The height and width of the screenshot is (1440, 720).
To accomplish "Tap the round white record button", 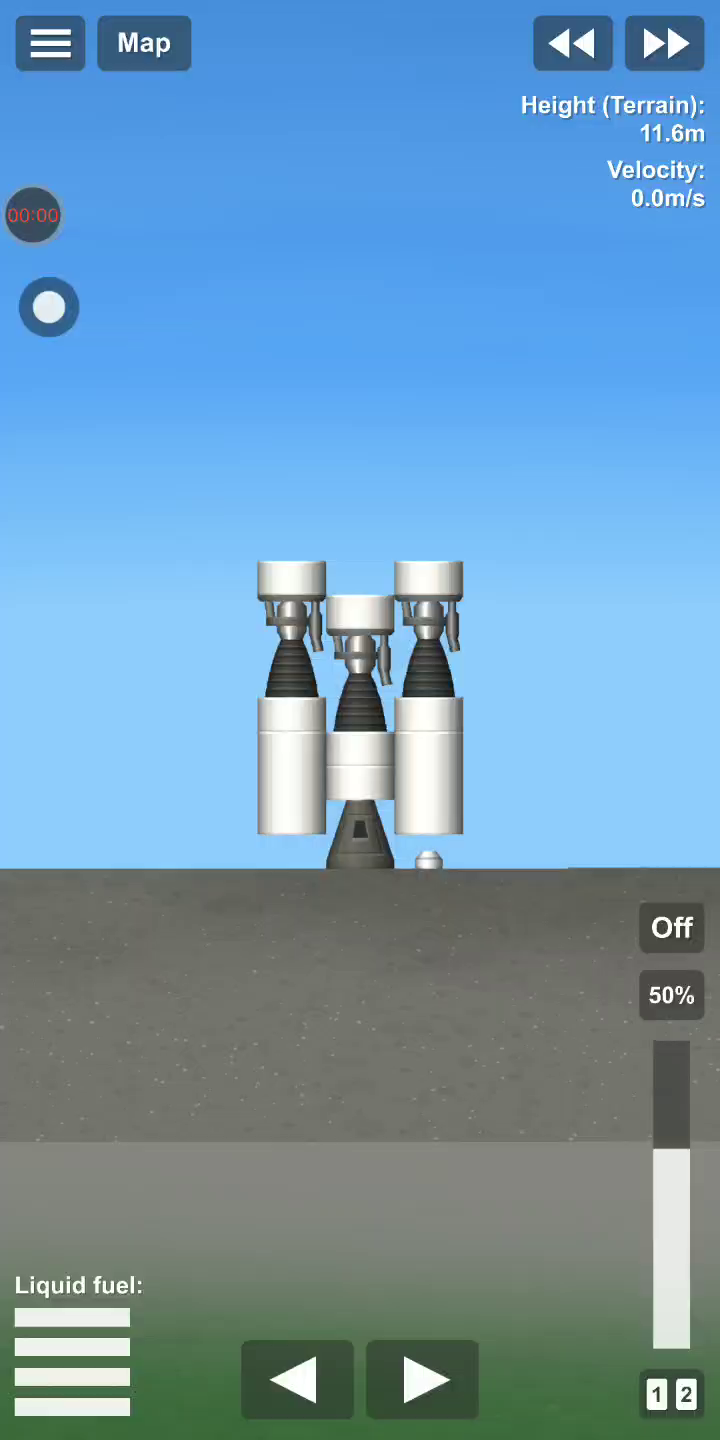I will pyautogui.click(x=48, y=307).
